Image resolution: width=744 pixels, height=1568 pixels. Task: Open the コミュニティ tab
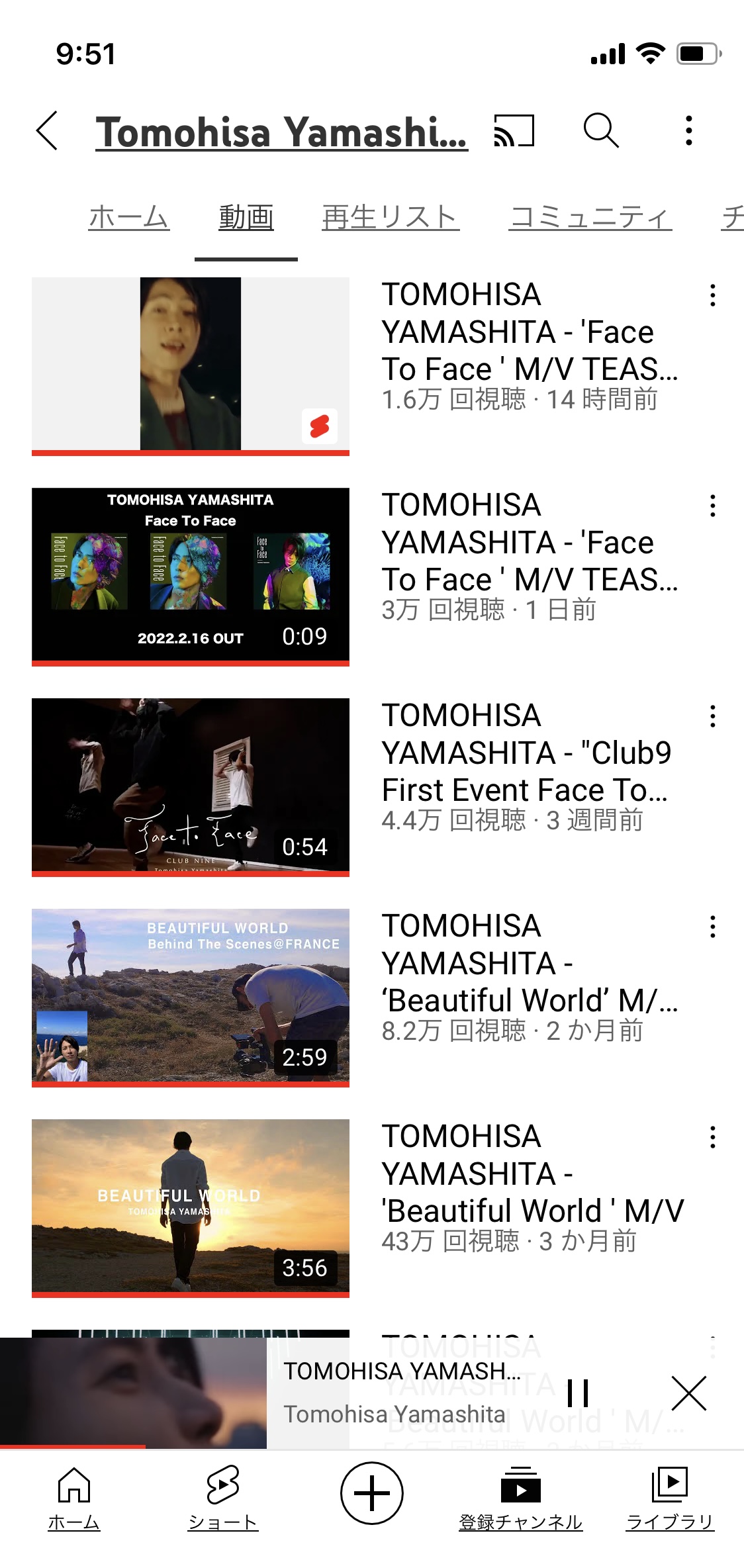tap(590, 217)
